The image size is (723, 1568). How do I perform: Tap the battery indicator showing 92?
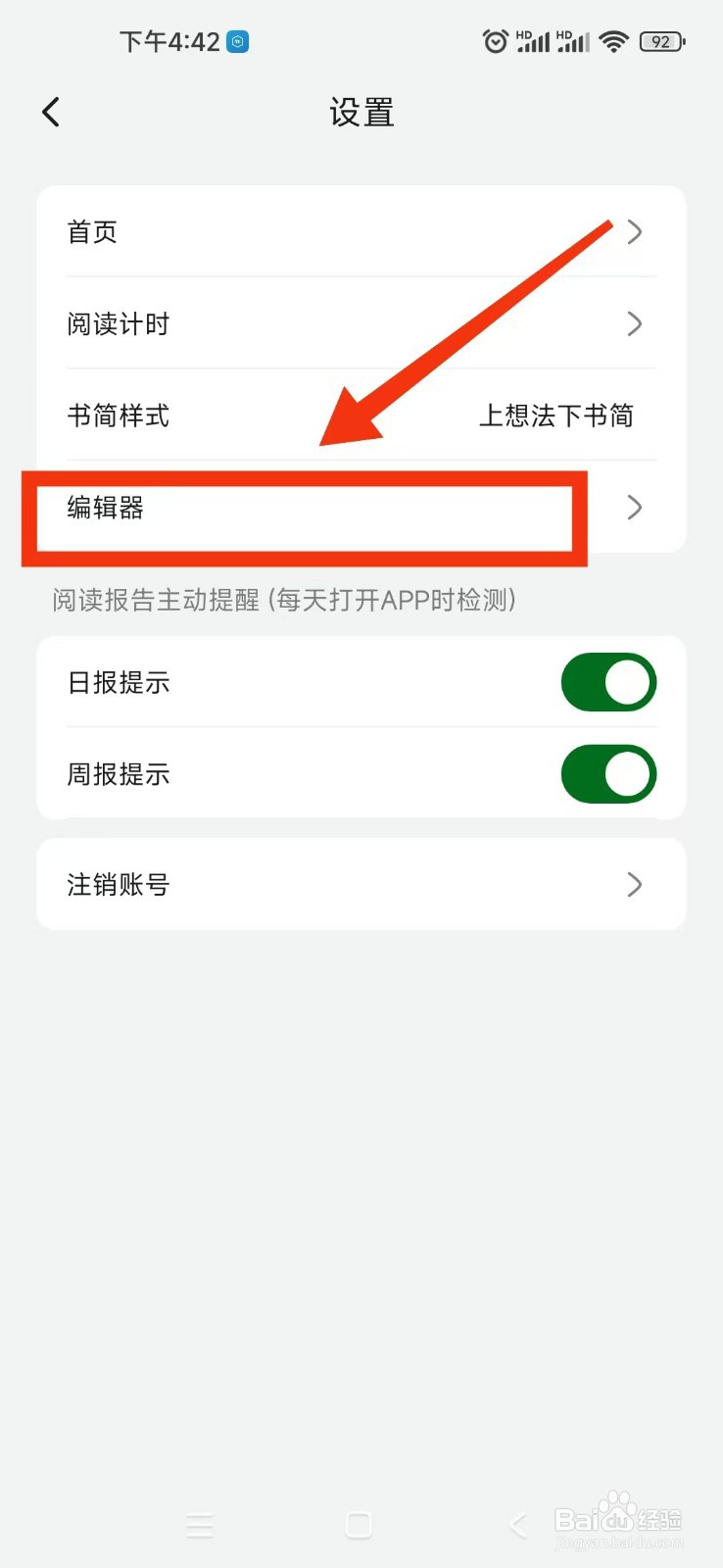(x=661, y=41)
